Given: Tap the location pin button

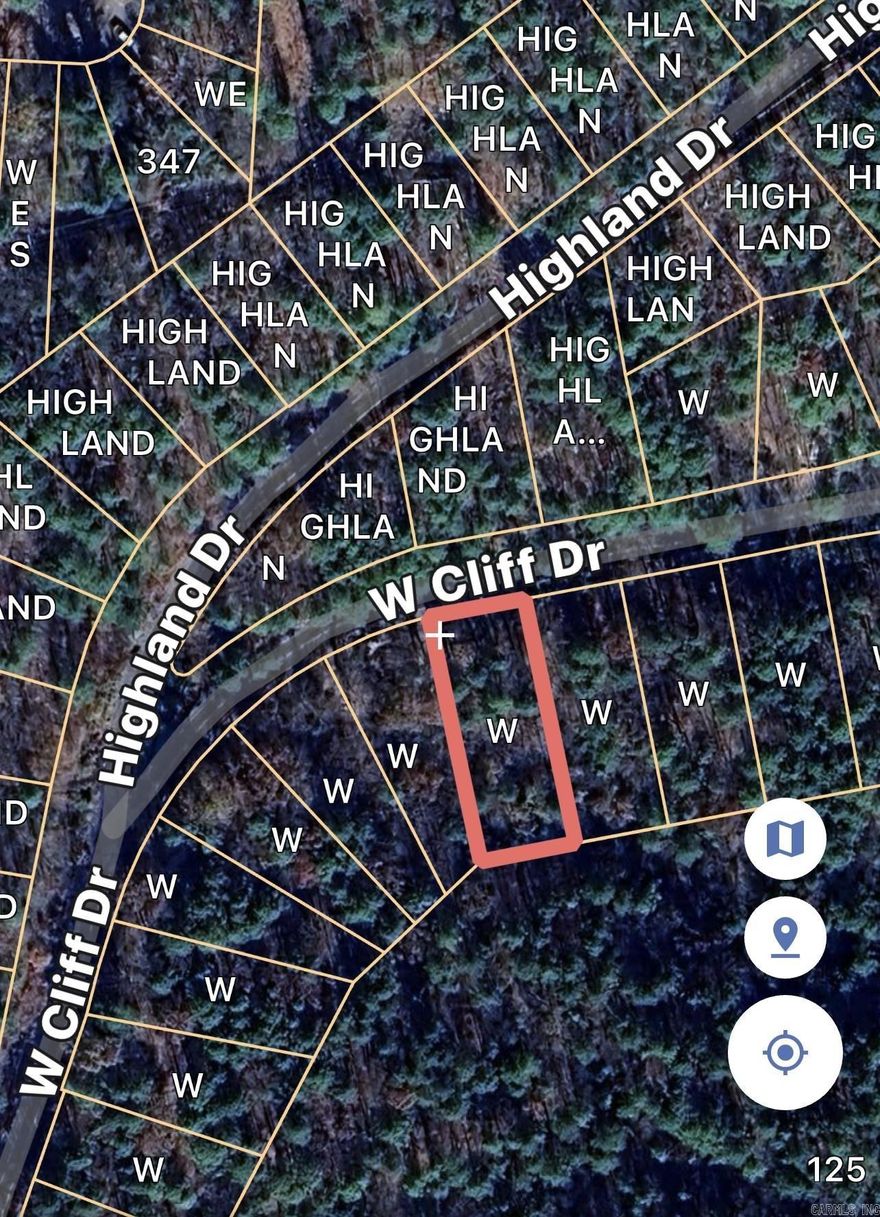Looking at the screenshot, I should [785, 938].
